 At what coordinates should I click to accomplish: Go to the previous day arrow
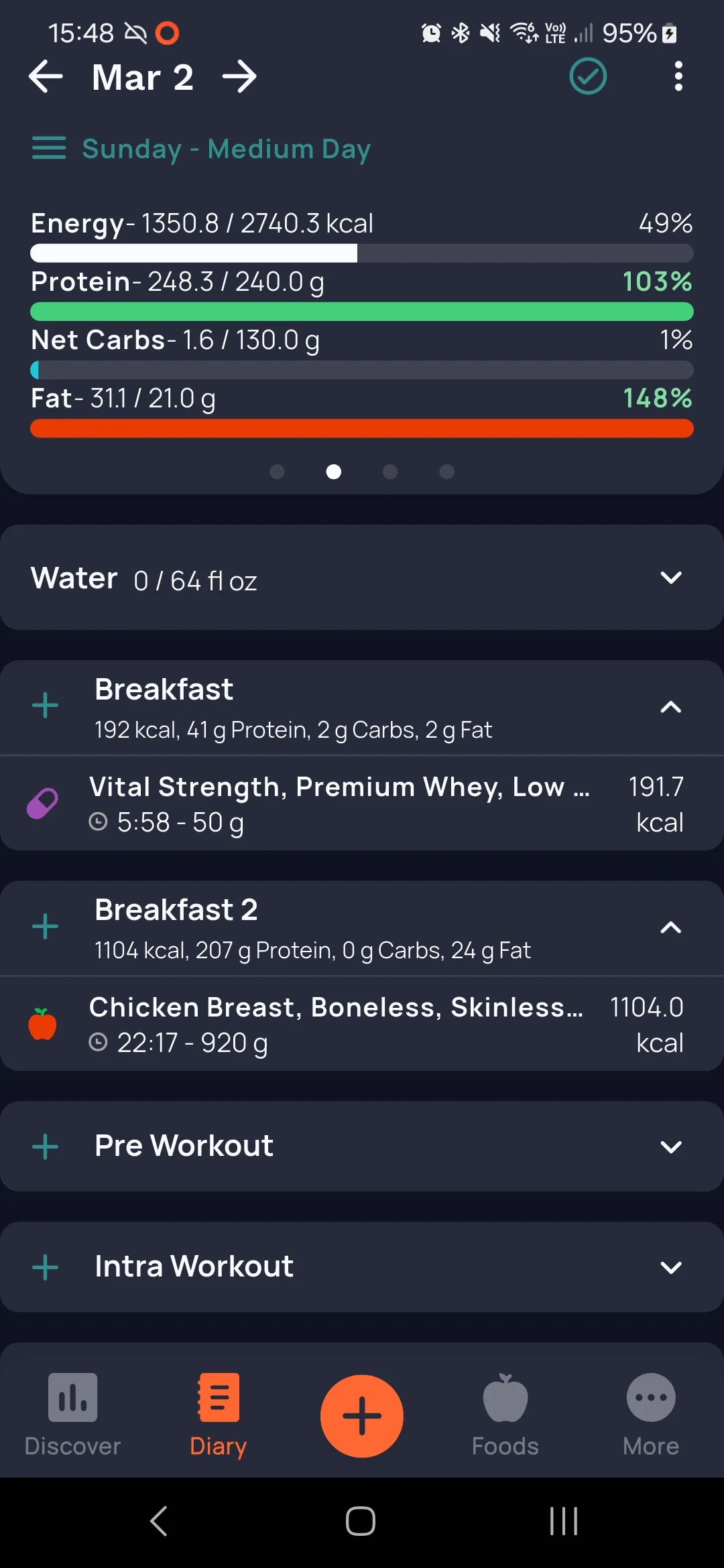pos(46,76)
